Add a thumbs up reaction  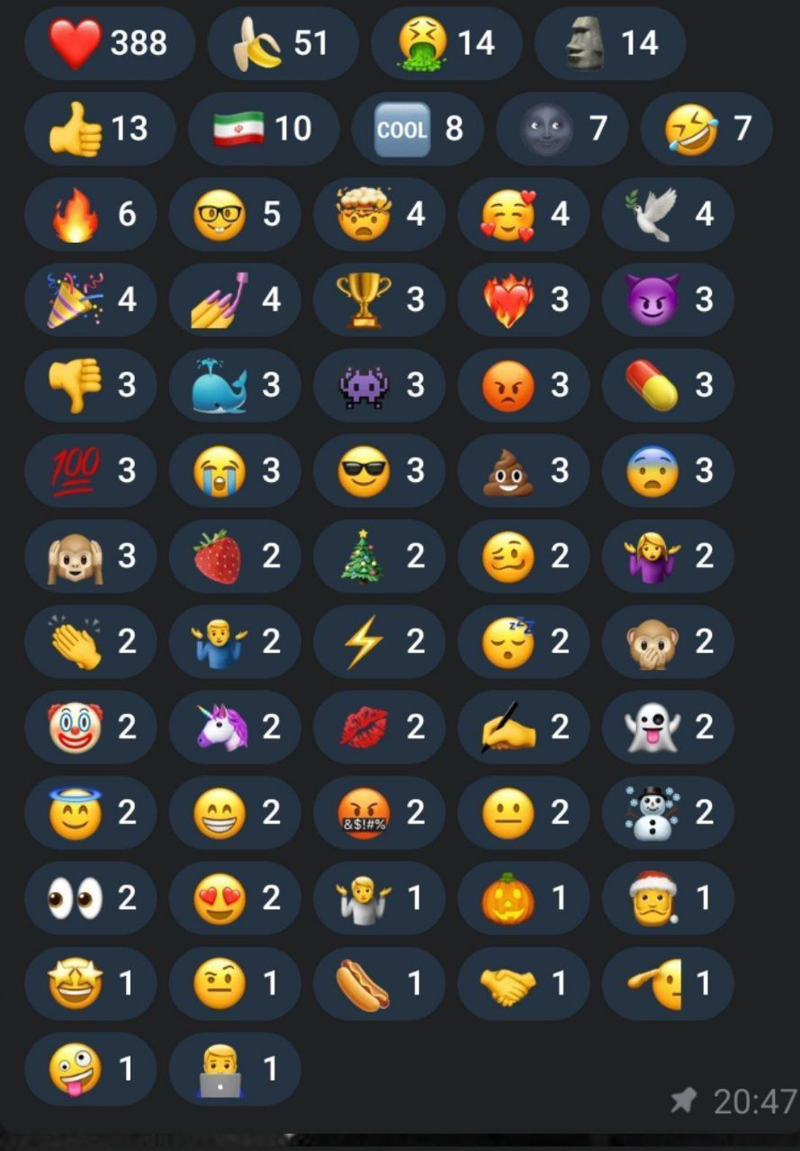(99, 129)
